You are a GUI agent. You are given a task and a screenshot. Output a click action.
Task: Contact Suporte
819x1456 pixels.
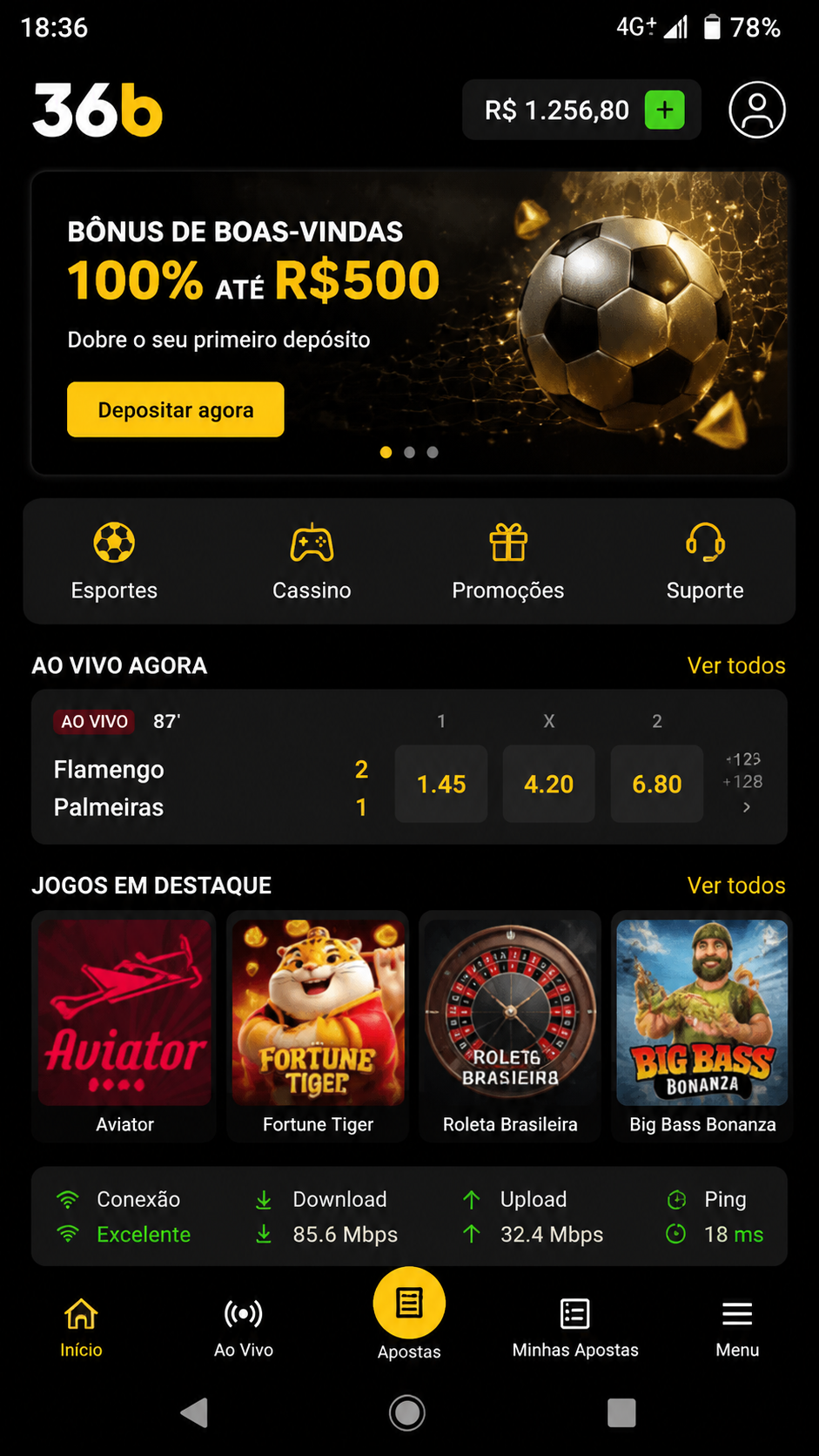705,562
